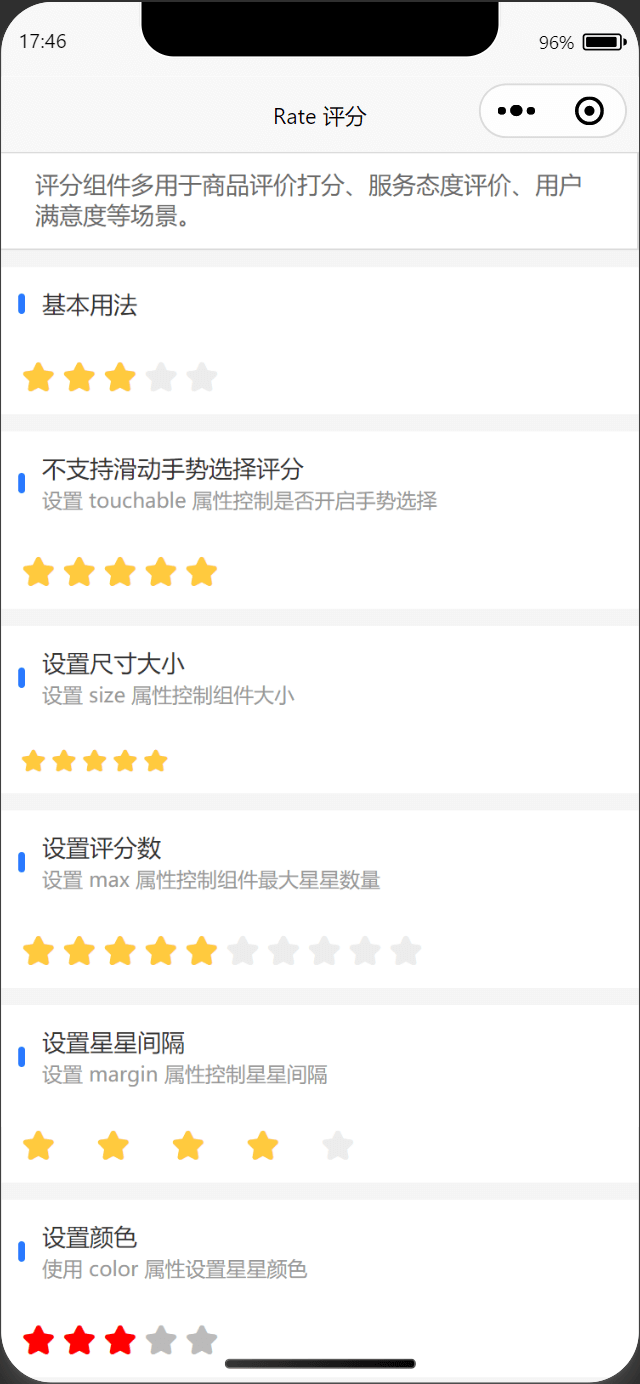Select the second star under 设置星星间隔
This screenshot has width=640, height=1384.
(113, 1146)
